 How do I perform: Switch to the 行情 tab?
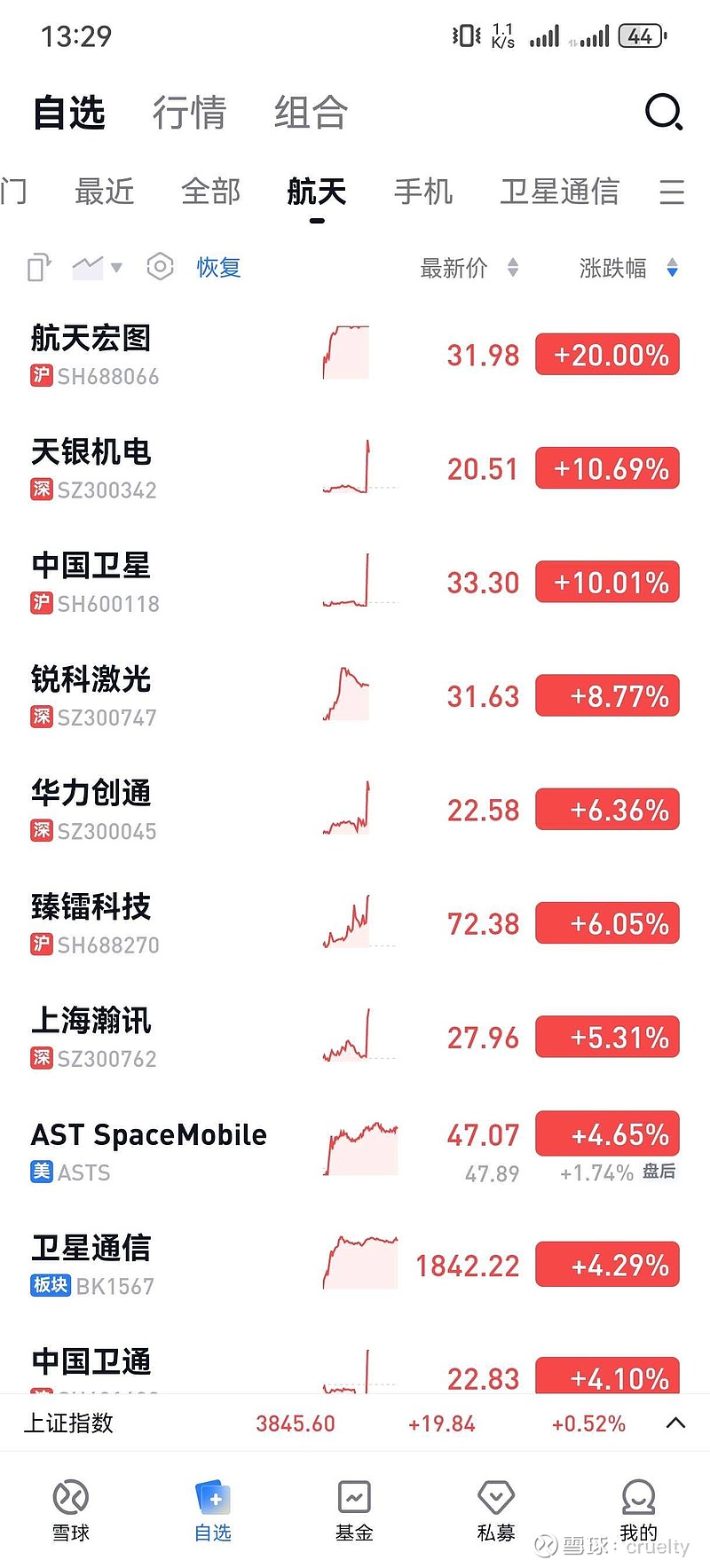(x=189, y=113)
